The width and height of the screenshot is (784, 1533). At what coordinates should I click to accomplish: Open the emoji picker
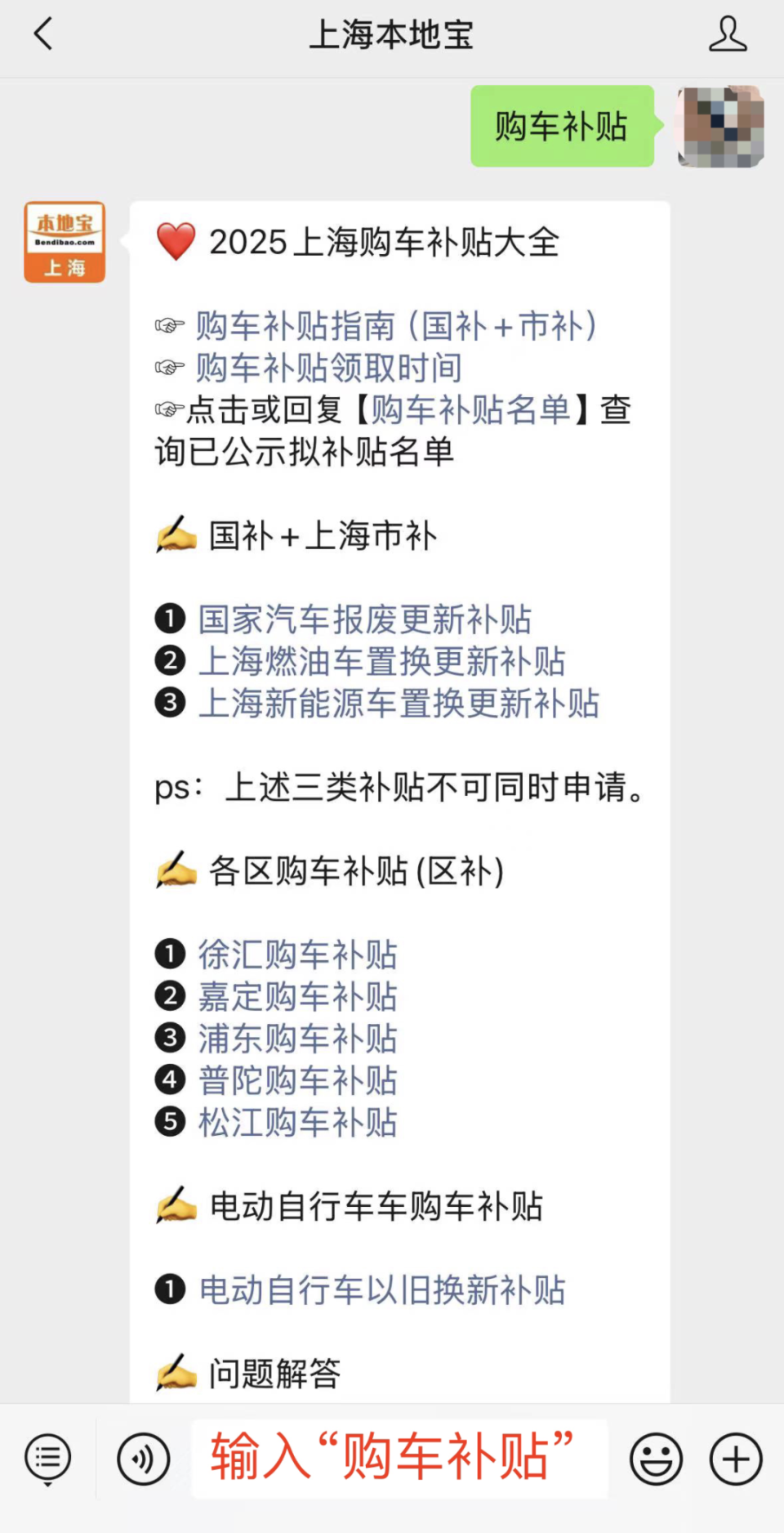656,1459
